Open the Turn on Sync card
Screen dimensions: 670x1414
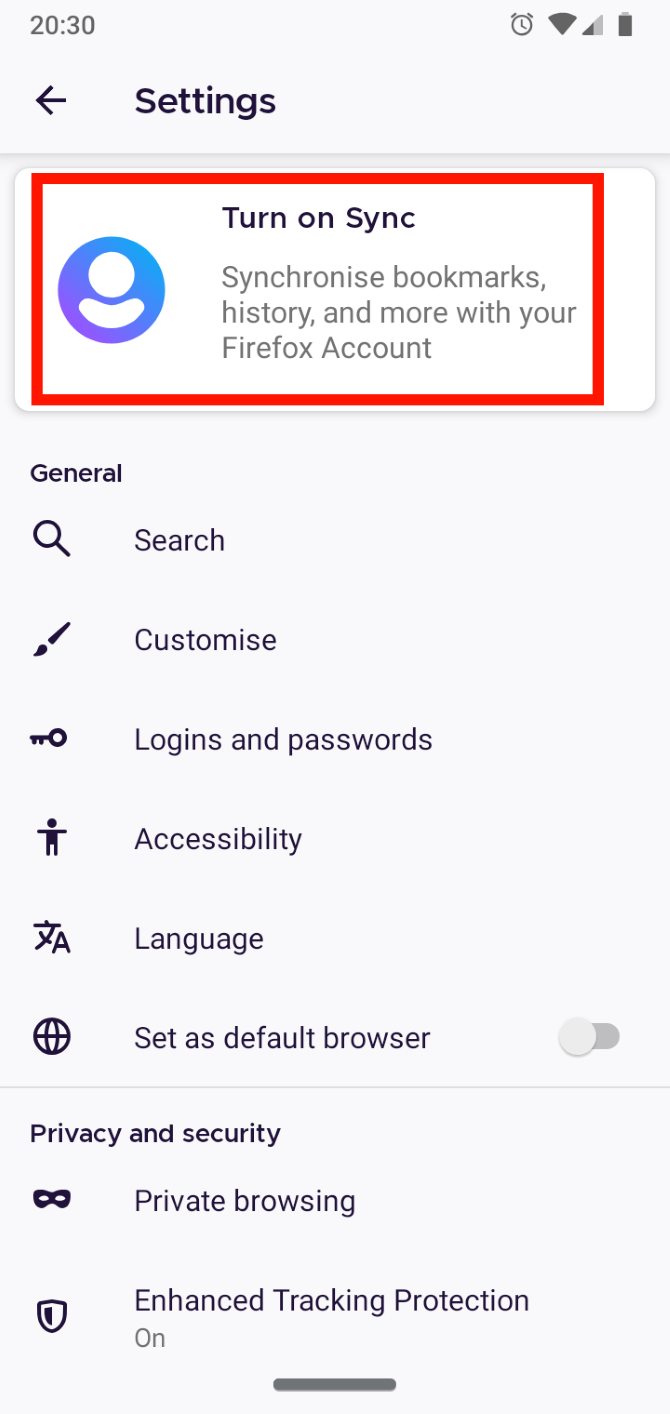(x=334, y=288)
